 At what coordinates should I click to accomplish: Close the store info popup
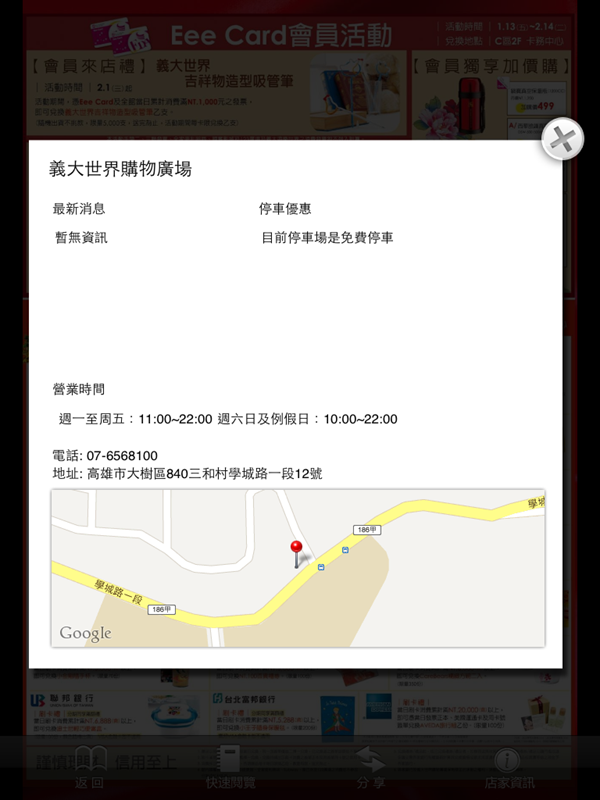562,140
